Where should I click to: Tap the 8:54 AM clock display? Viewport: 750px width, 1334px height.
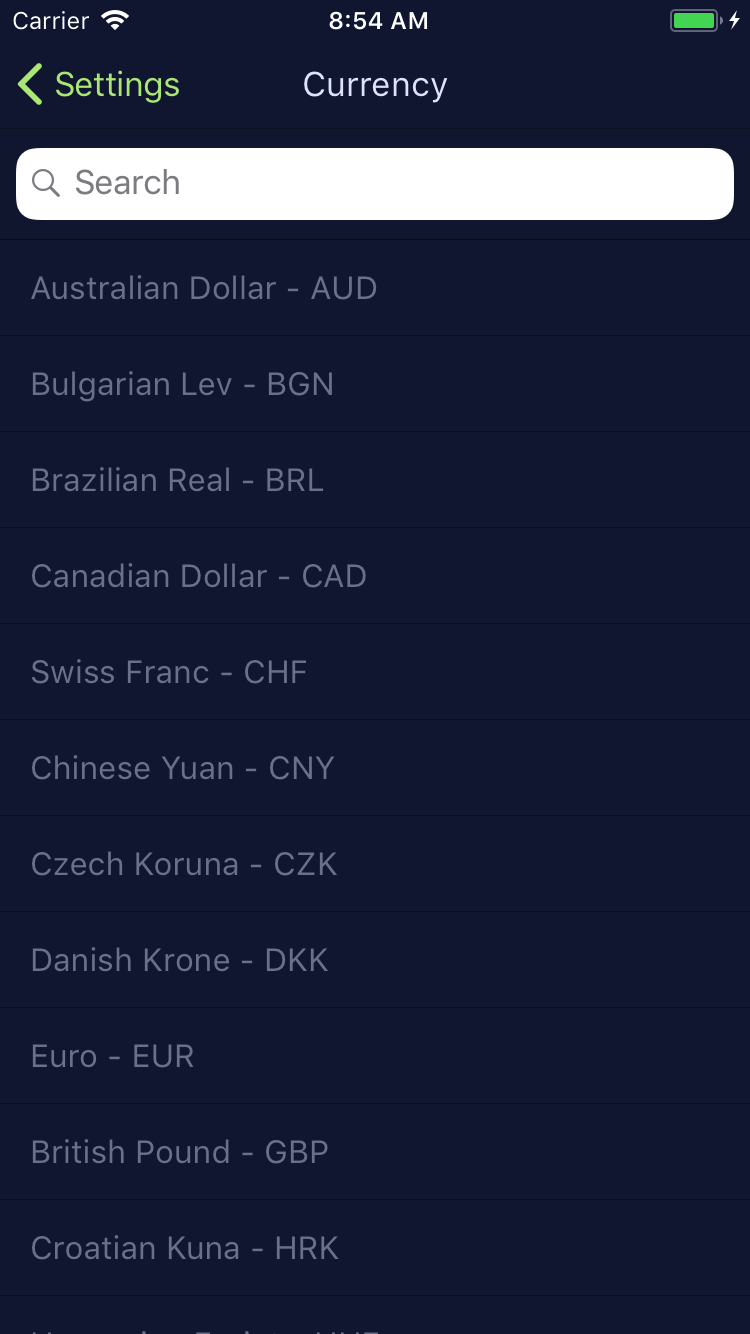(x=378, y=19)
